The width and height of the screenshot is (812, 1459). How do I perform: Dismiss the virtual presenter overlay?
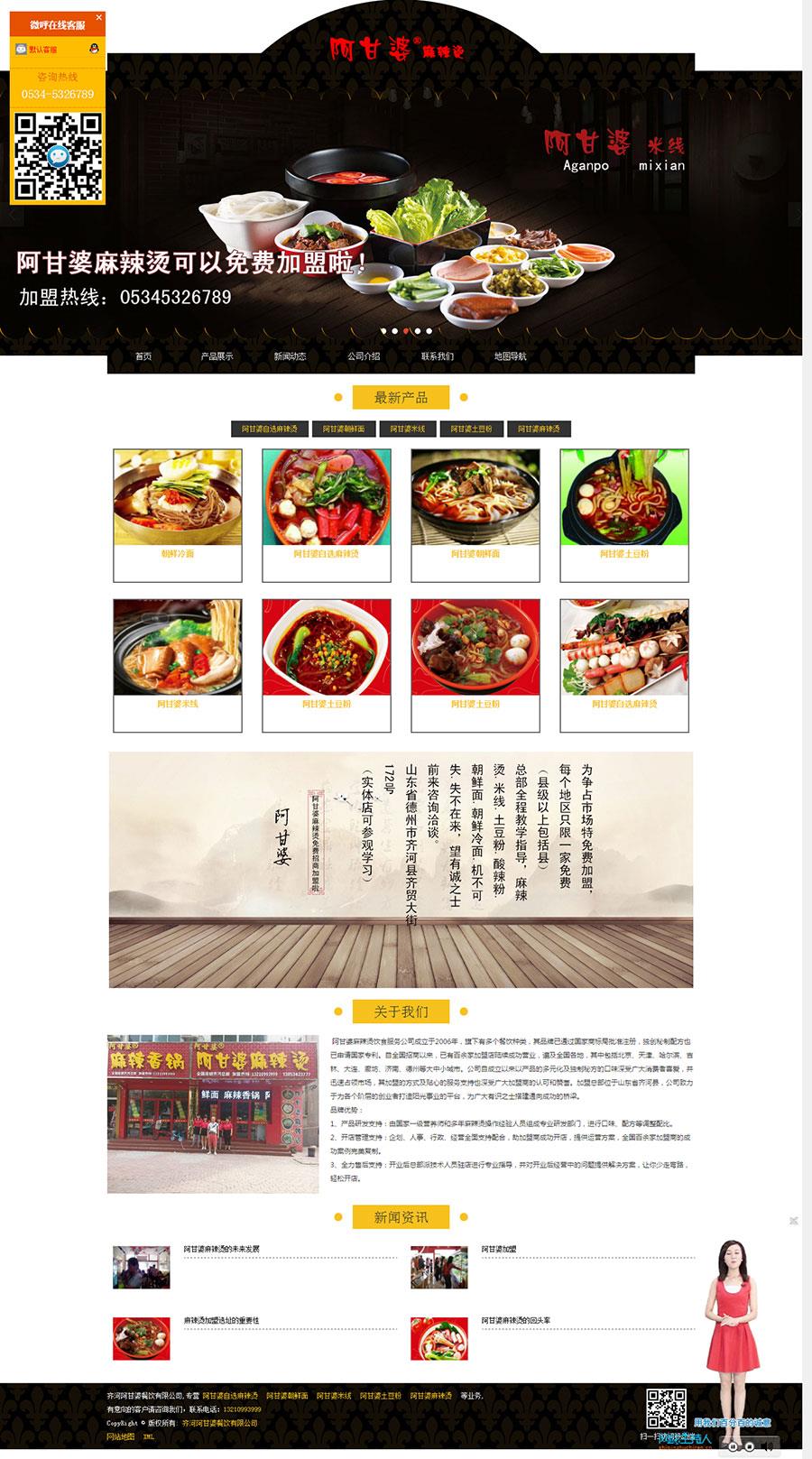(x=793, y=1221)
